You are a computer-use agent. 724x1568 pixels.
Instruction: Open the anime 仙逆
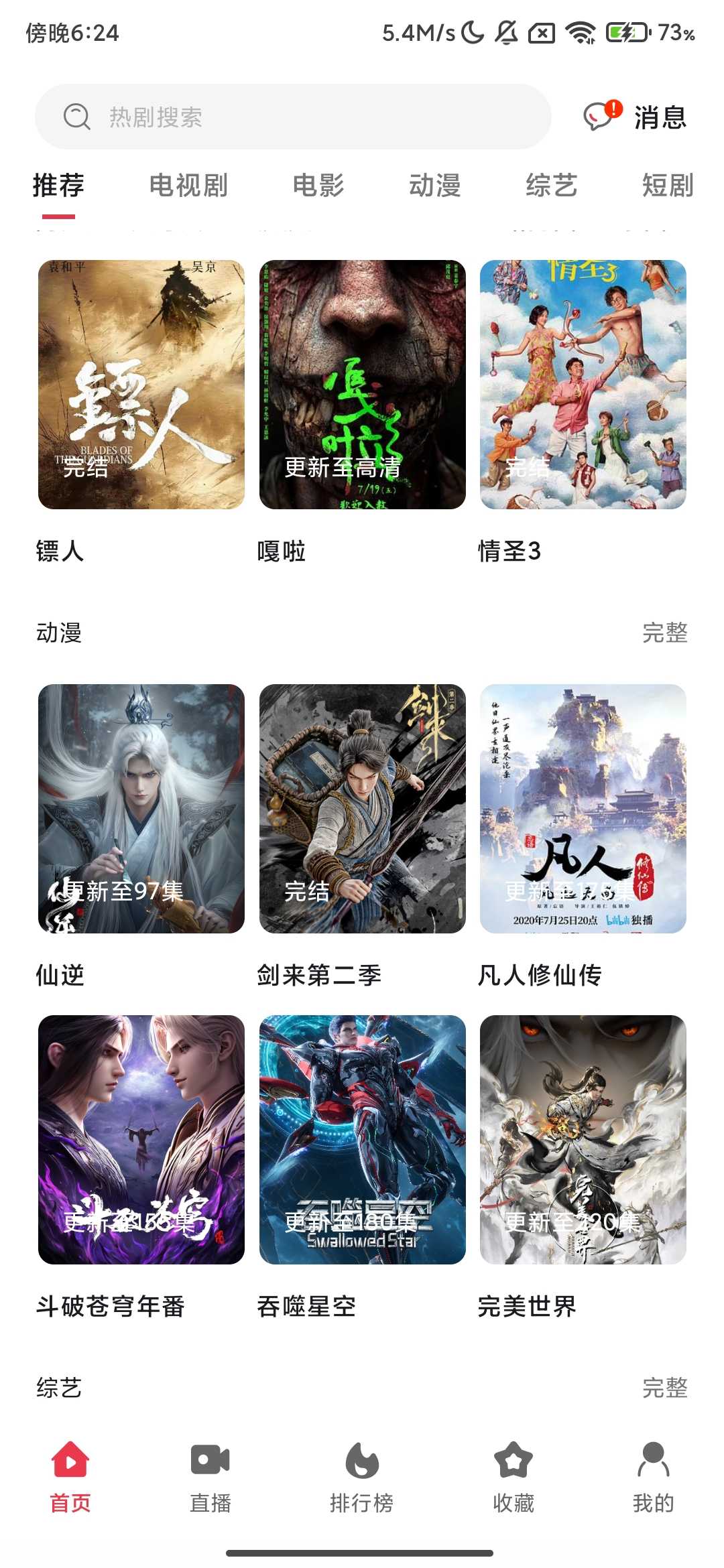click(x=141, y=809)
